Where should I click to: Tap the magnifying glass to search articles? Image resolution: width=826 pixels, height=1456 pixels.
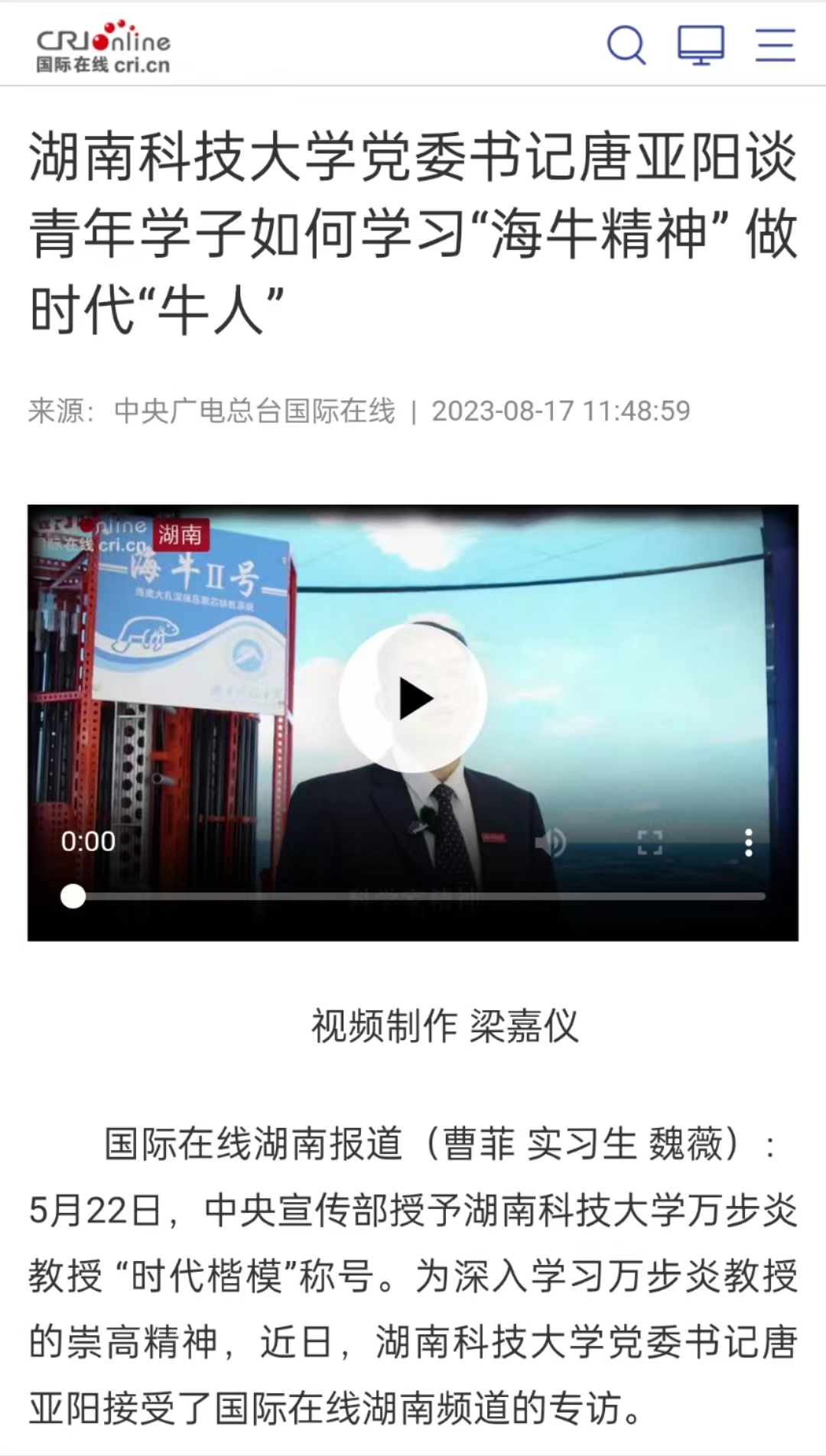627,44
